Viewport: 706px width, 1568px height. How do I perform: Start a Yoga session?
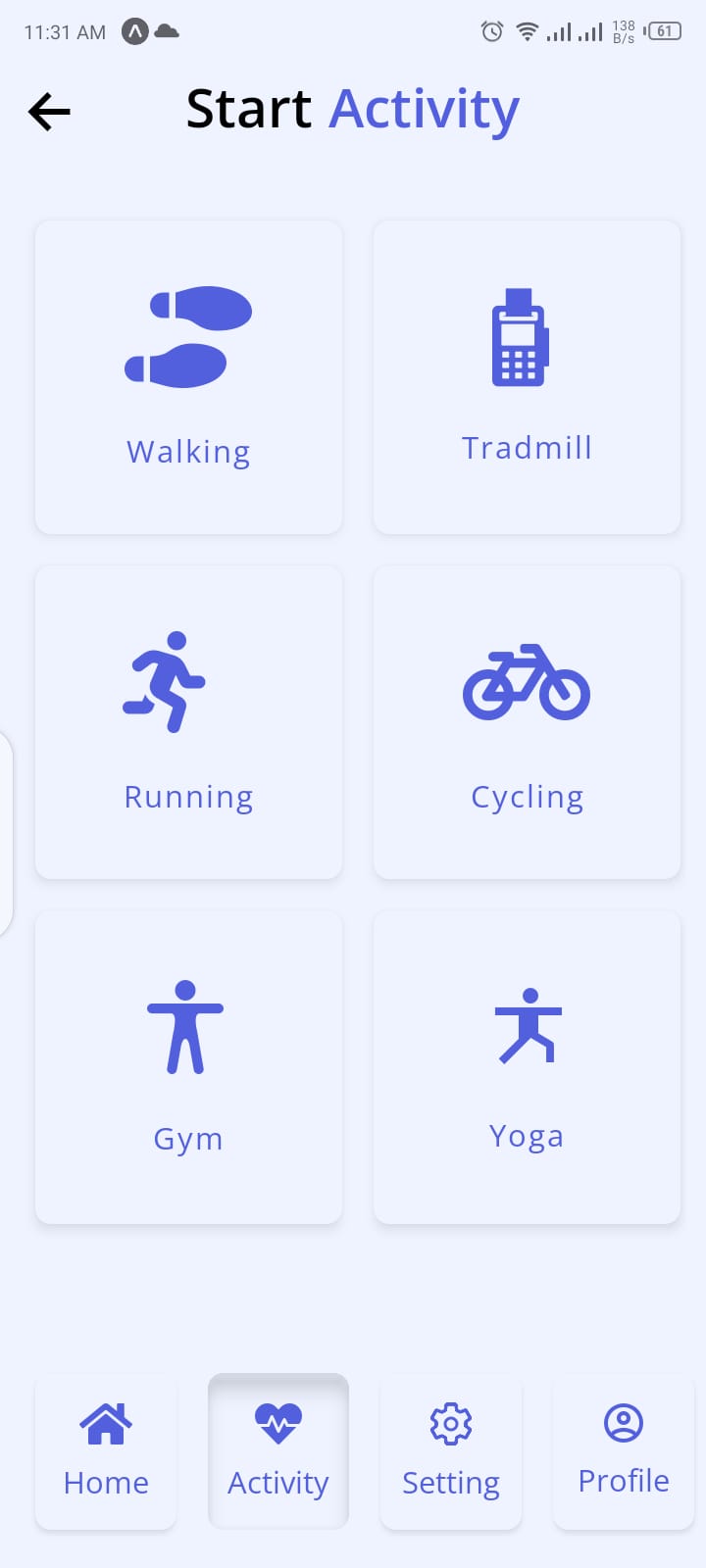point(527,1067)
